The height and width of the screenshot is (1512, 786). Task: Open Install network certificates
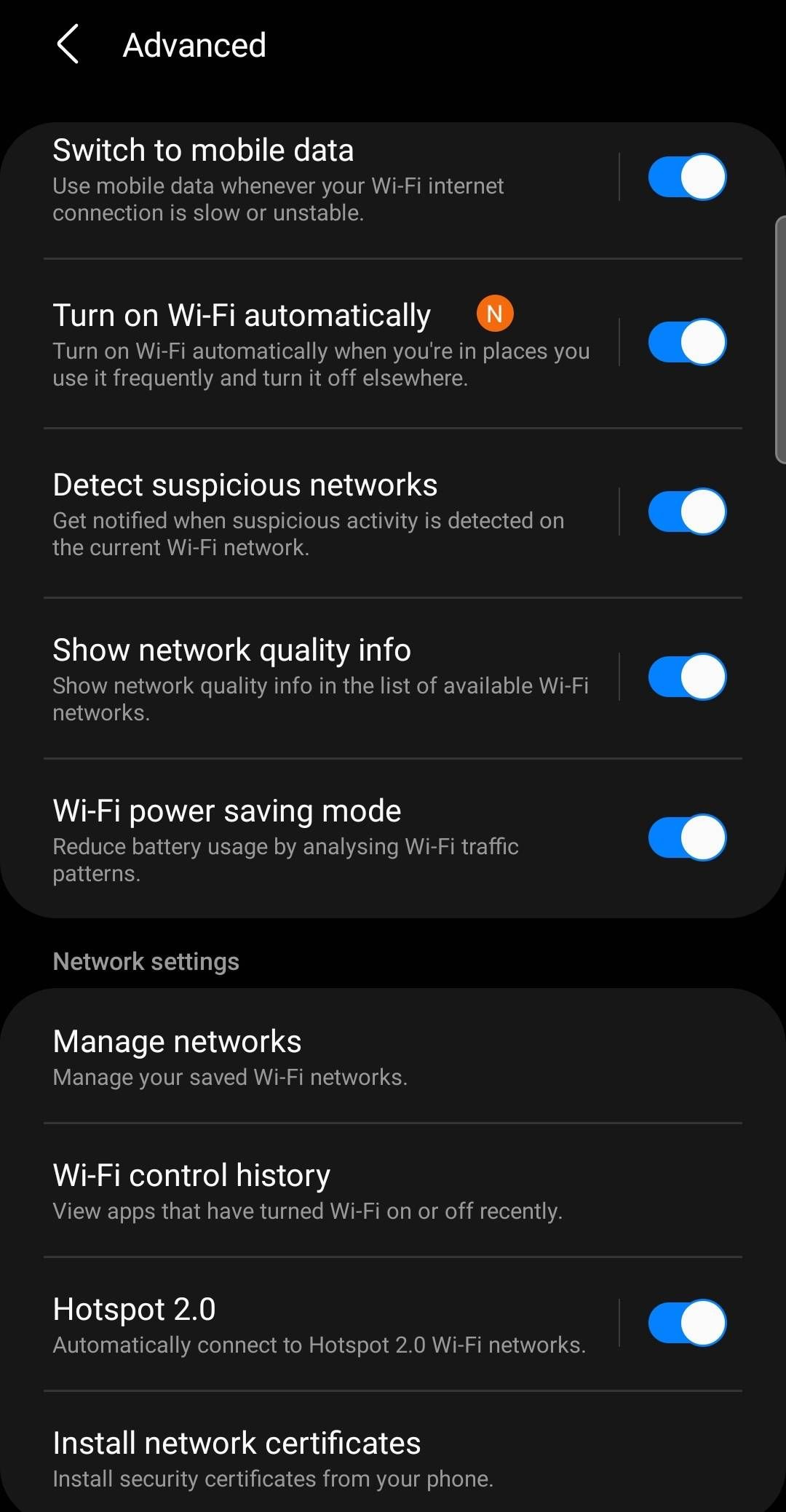point(236,1442)
